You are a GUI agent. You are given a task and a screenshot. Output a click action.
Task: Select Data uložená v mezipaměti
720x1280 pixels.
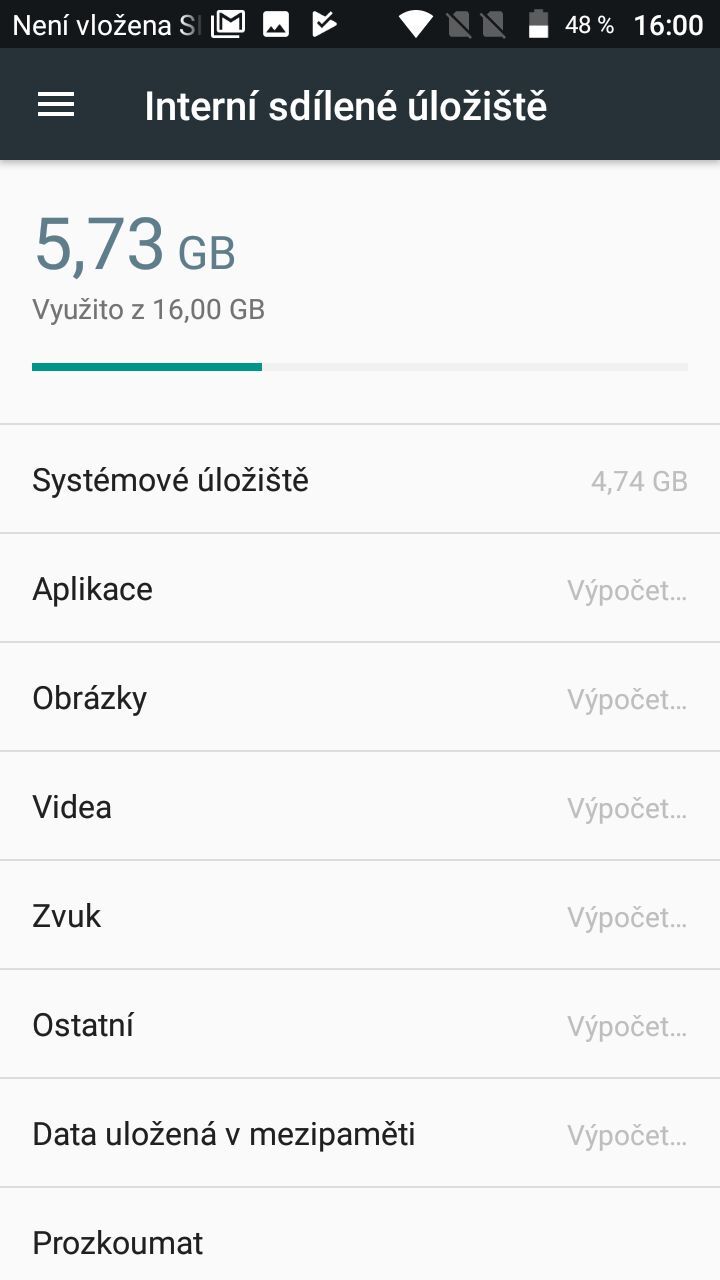click(360, 1133)
